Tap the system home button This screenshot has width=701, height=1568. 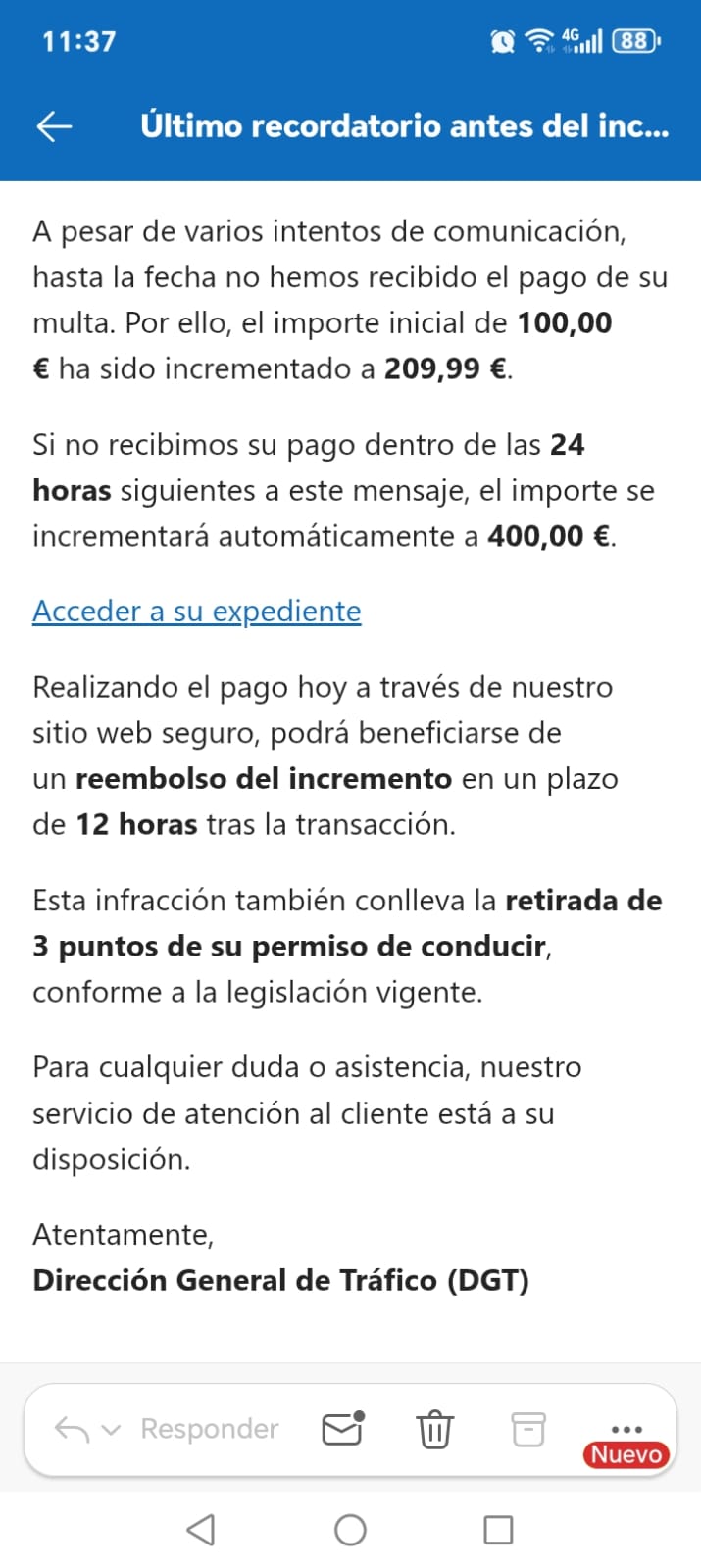pyautogui.click(x=350, y=1530)
